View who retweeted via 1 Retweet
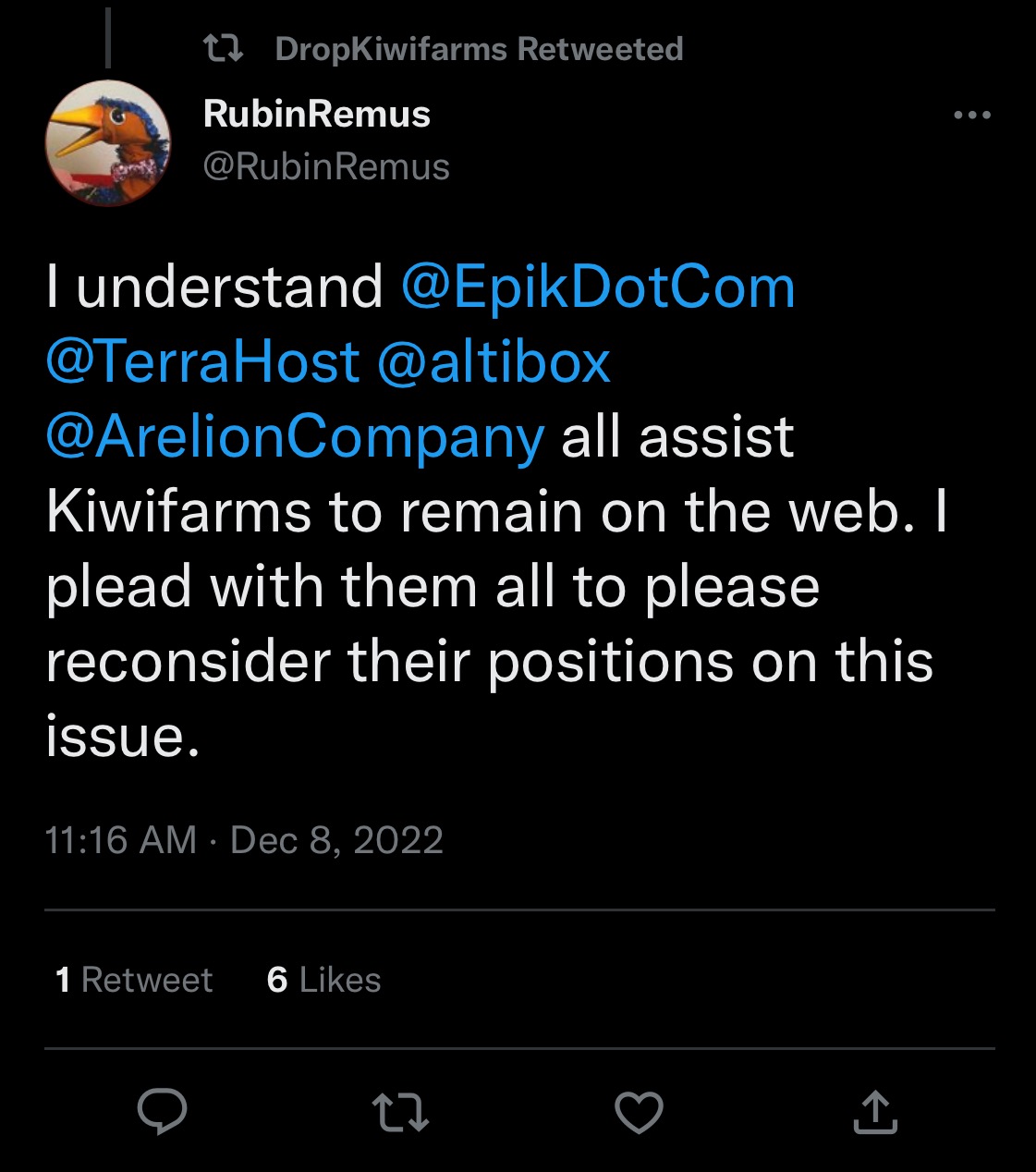1036x1172 pixels. tap(134, 980)
